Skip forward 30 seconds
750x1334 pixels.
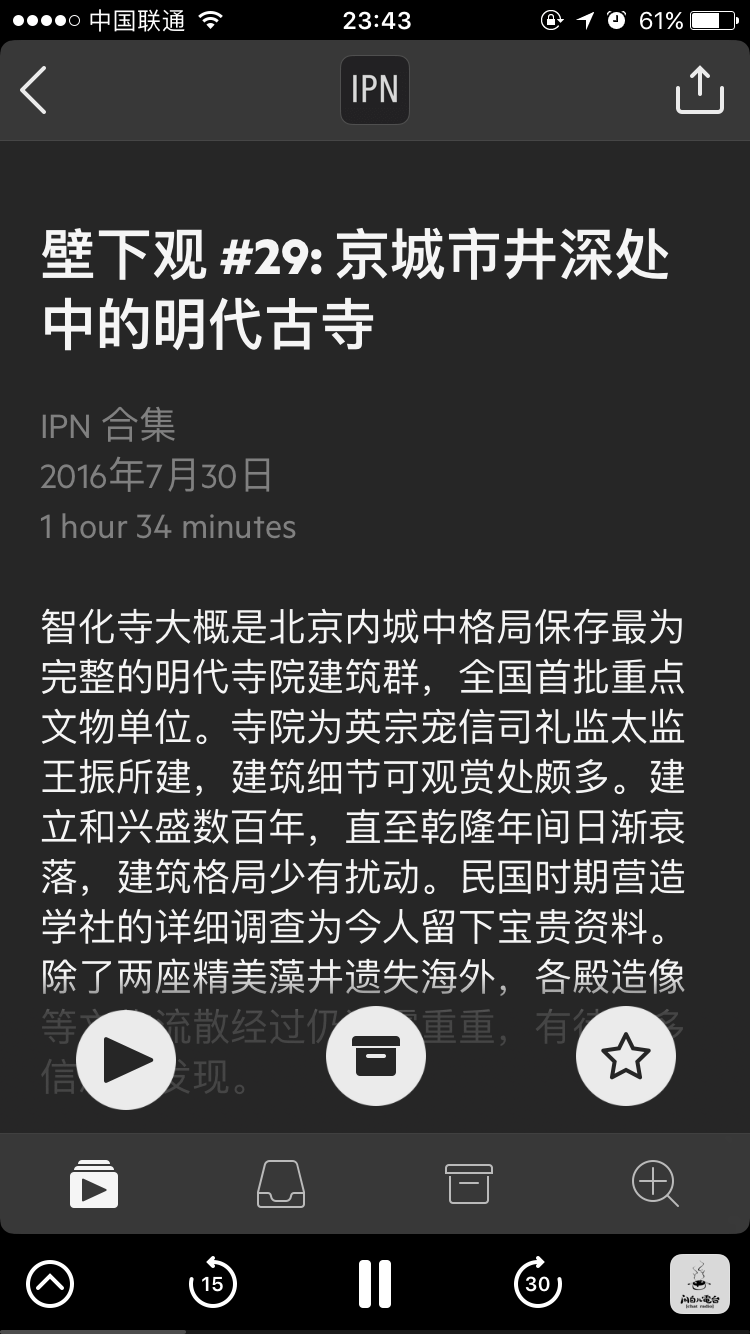coord(537,1283)
